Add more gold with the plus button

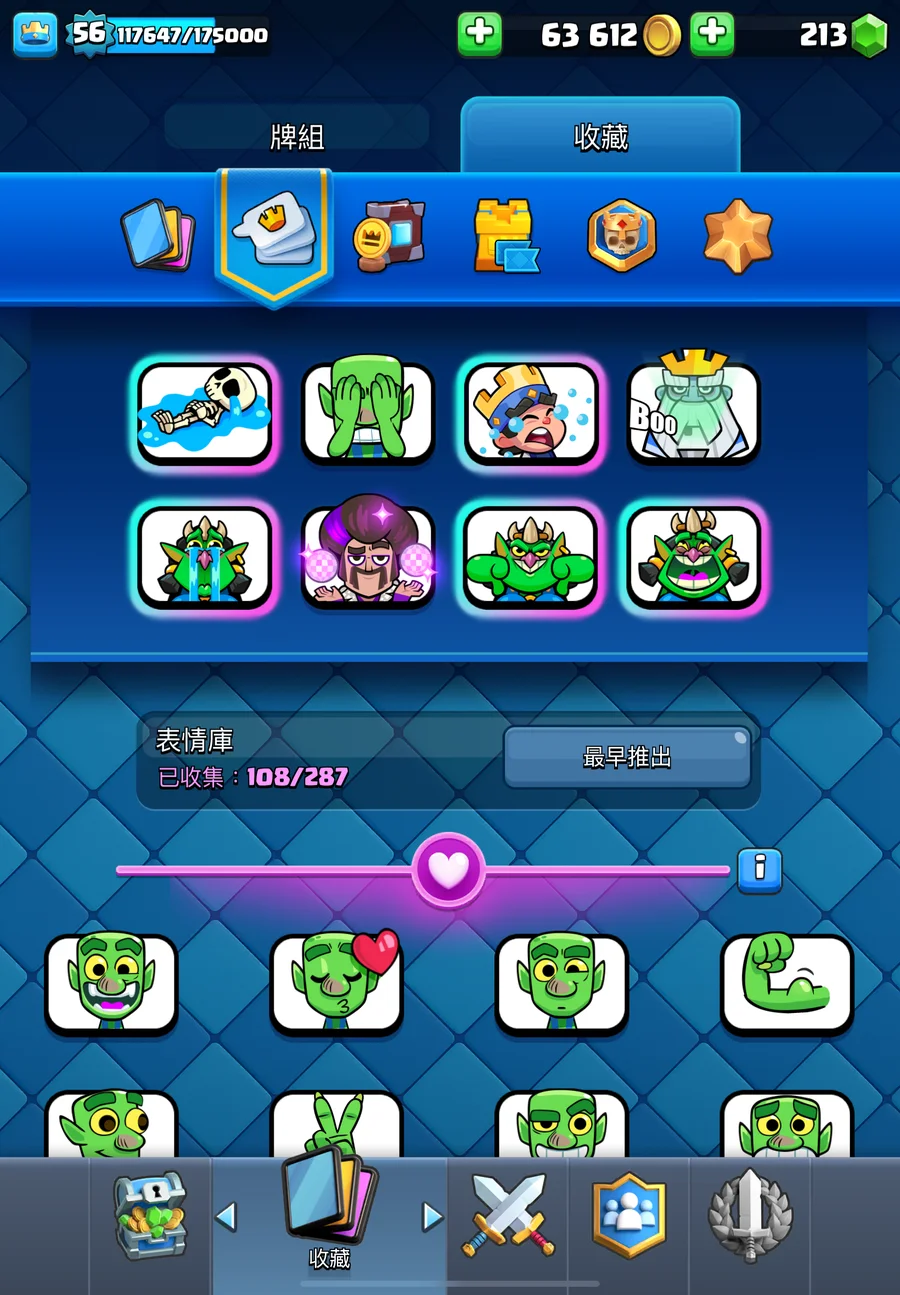pyautogui.click(x=480, y=35)
